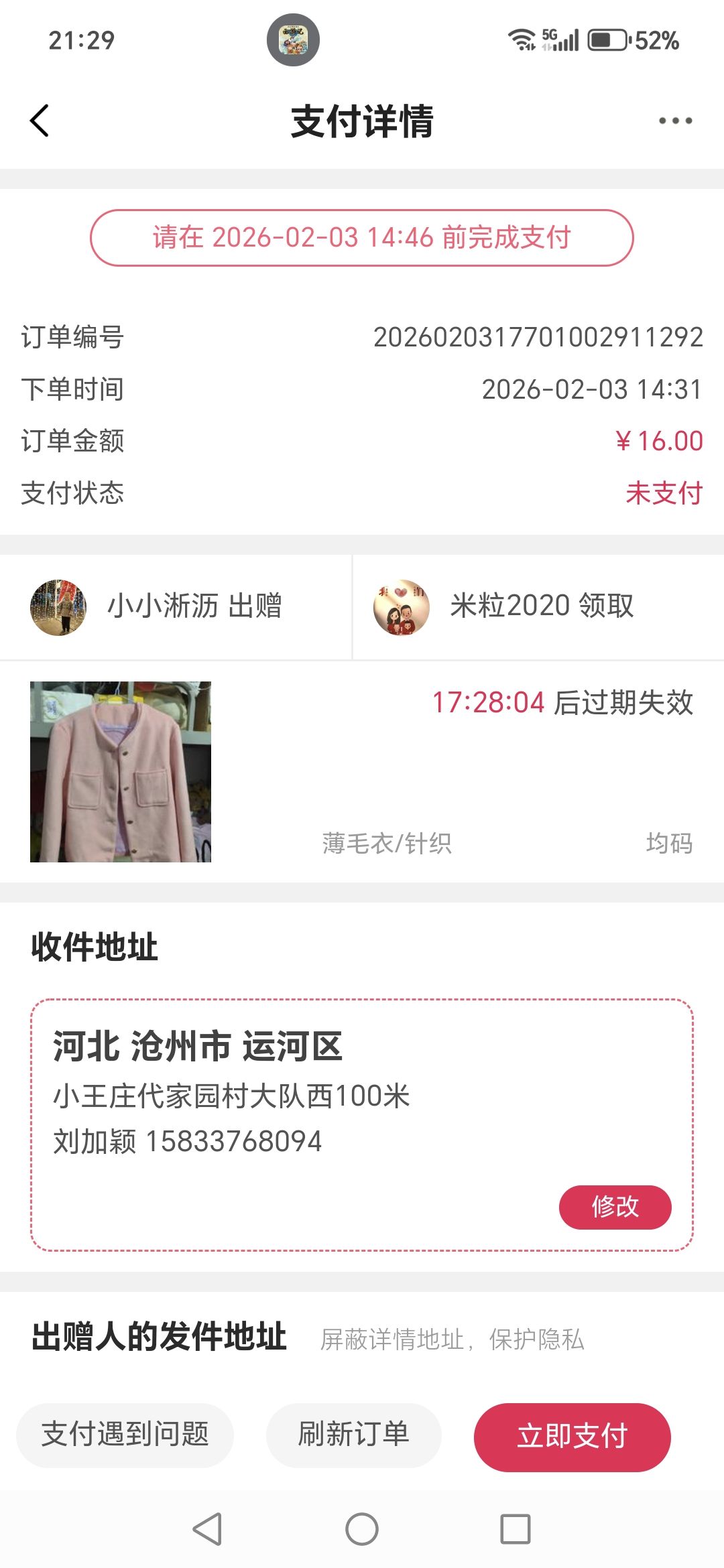Open the system recent apps view
This screenshot has height=1568, width=724.
click(515, 1529)
